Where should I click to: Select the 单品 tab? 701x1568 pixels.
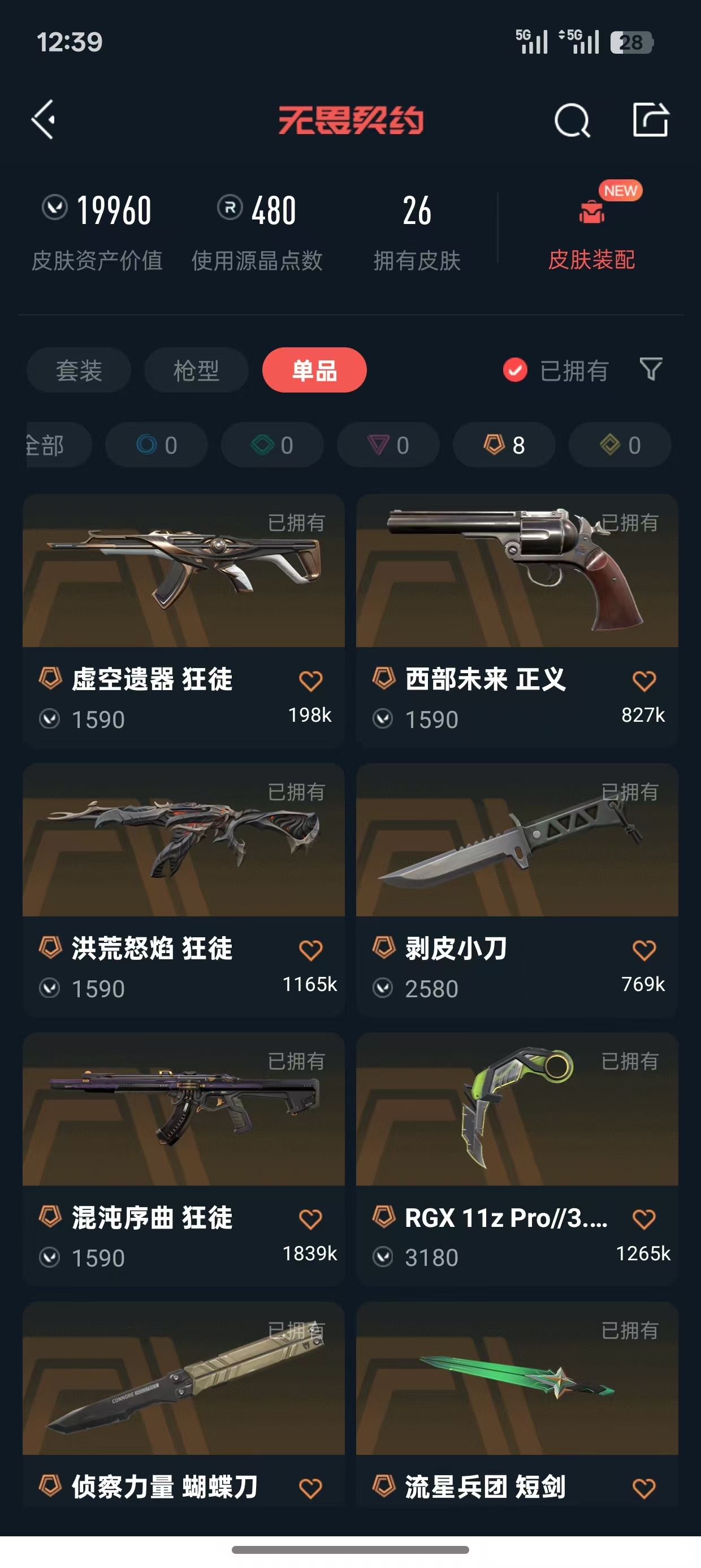pos(314,370)
